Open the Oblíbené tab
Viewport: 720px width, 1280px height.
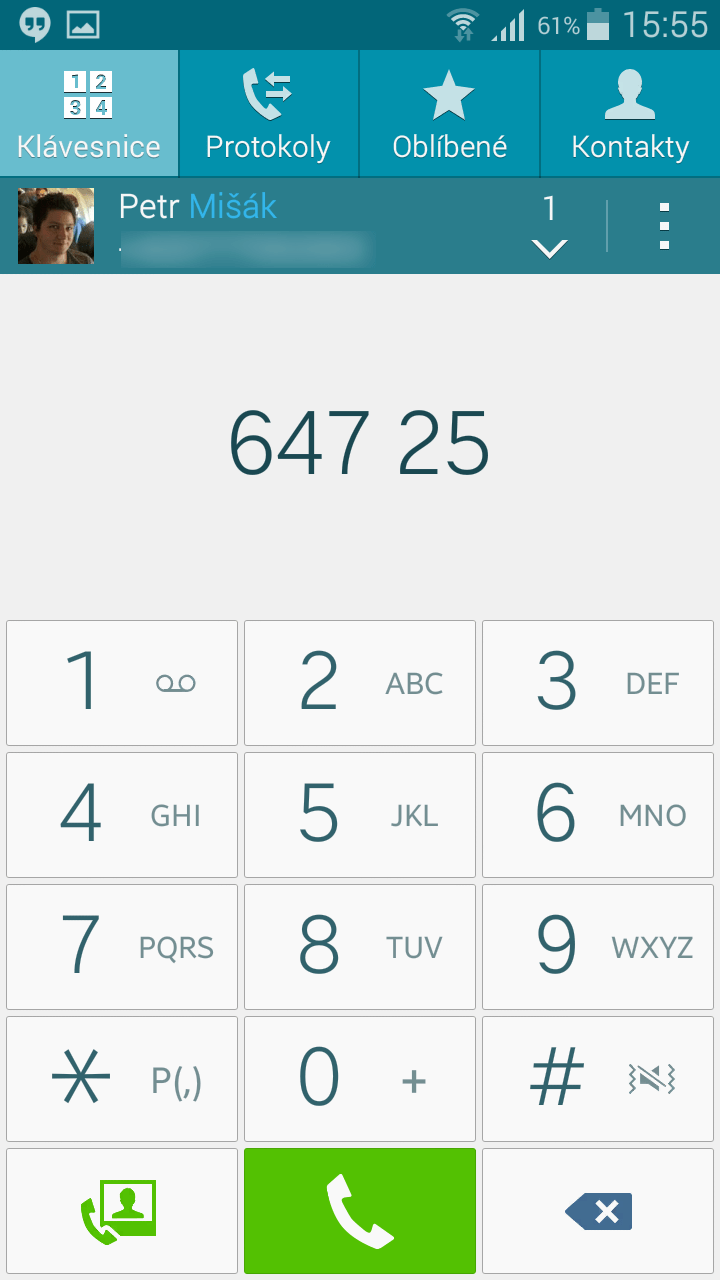(x=449, y=113)
